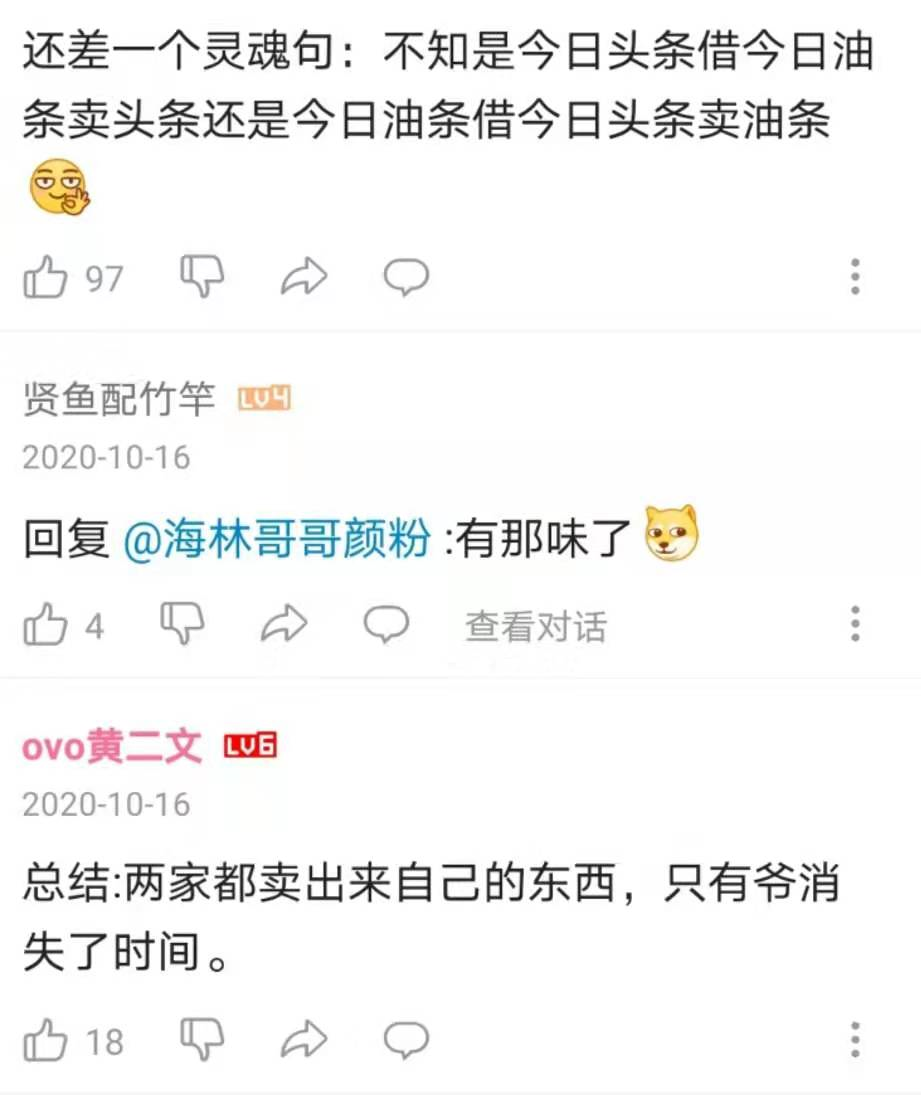Dislike ovo黄二文's comment
Viewport: 921px width, 1095px height.
[x=202, y=1039]
